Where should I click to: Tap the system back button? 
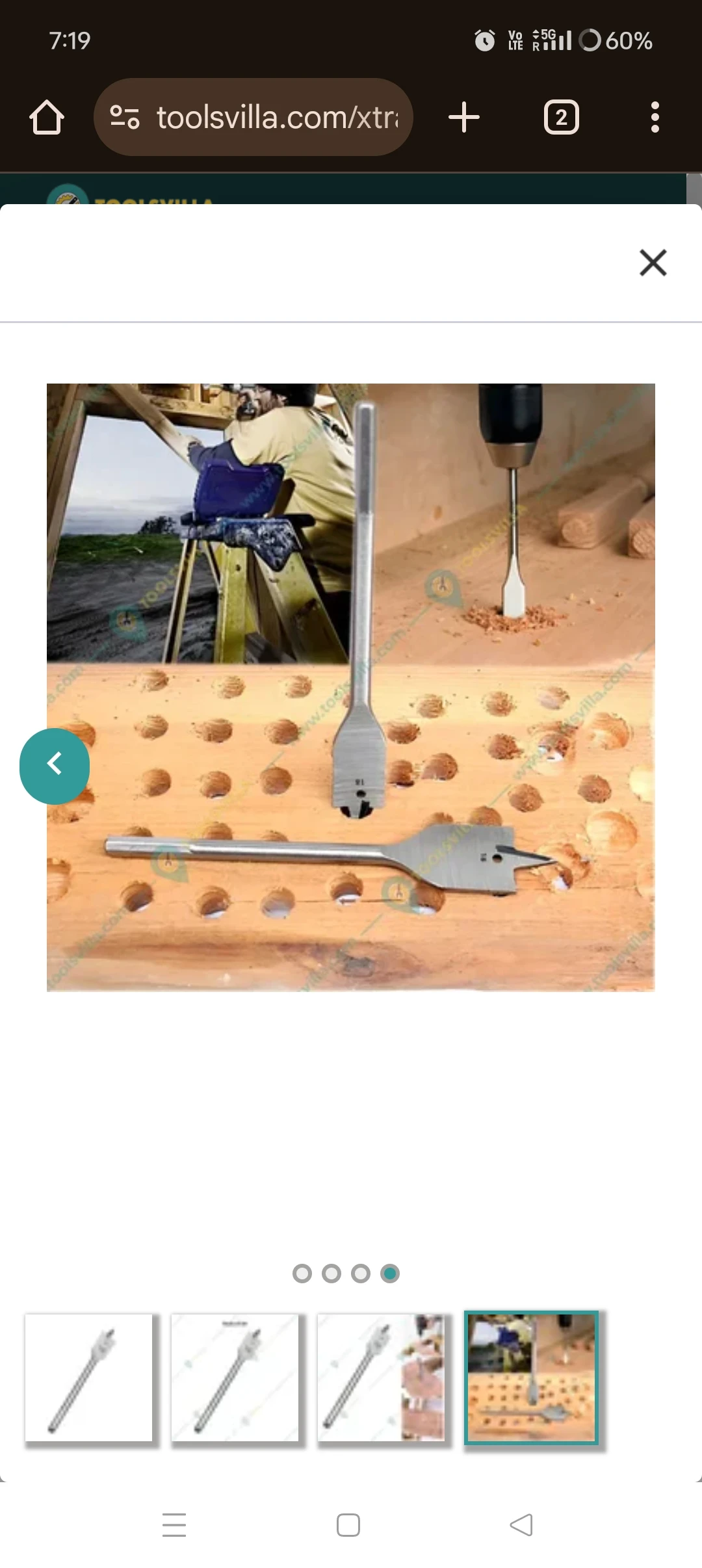point(521,1524)
